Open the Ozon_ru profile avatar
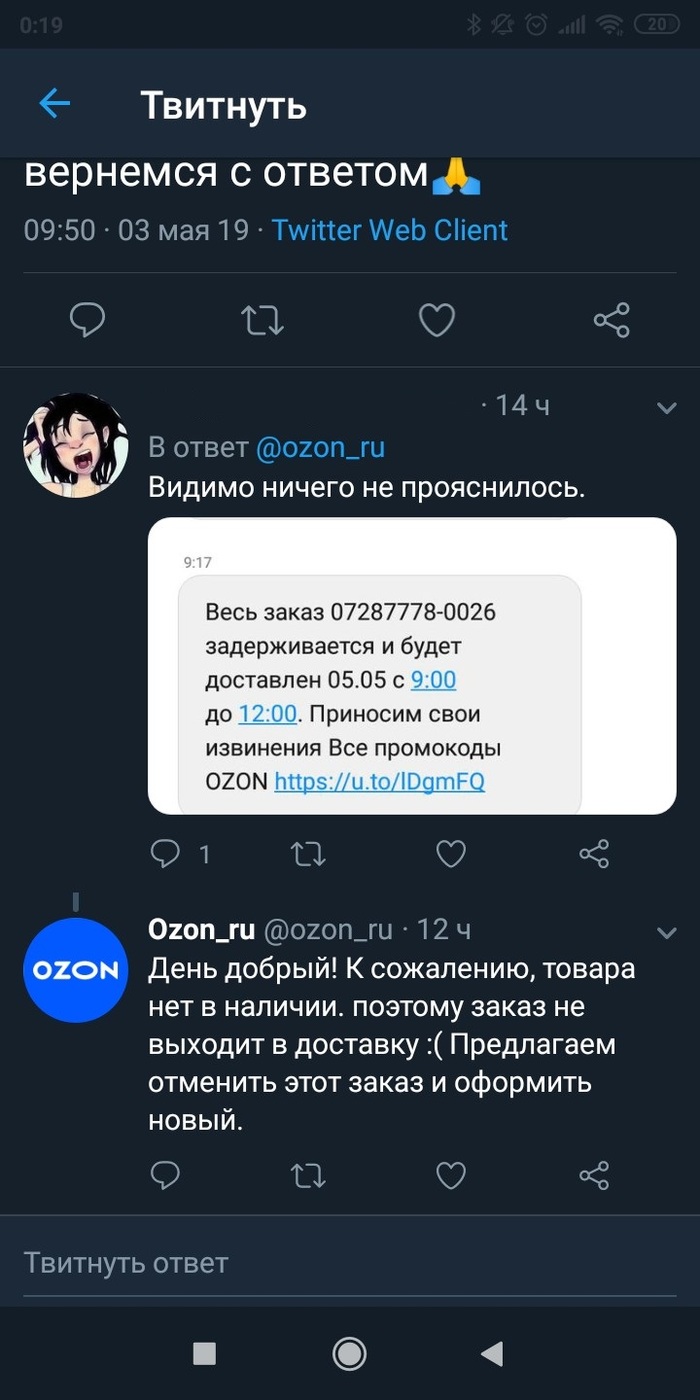The image size is (700, 1400). click(x=76, y=970)
